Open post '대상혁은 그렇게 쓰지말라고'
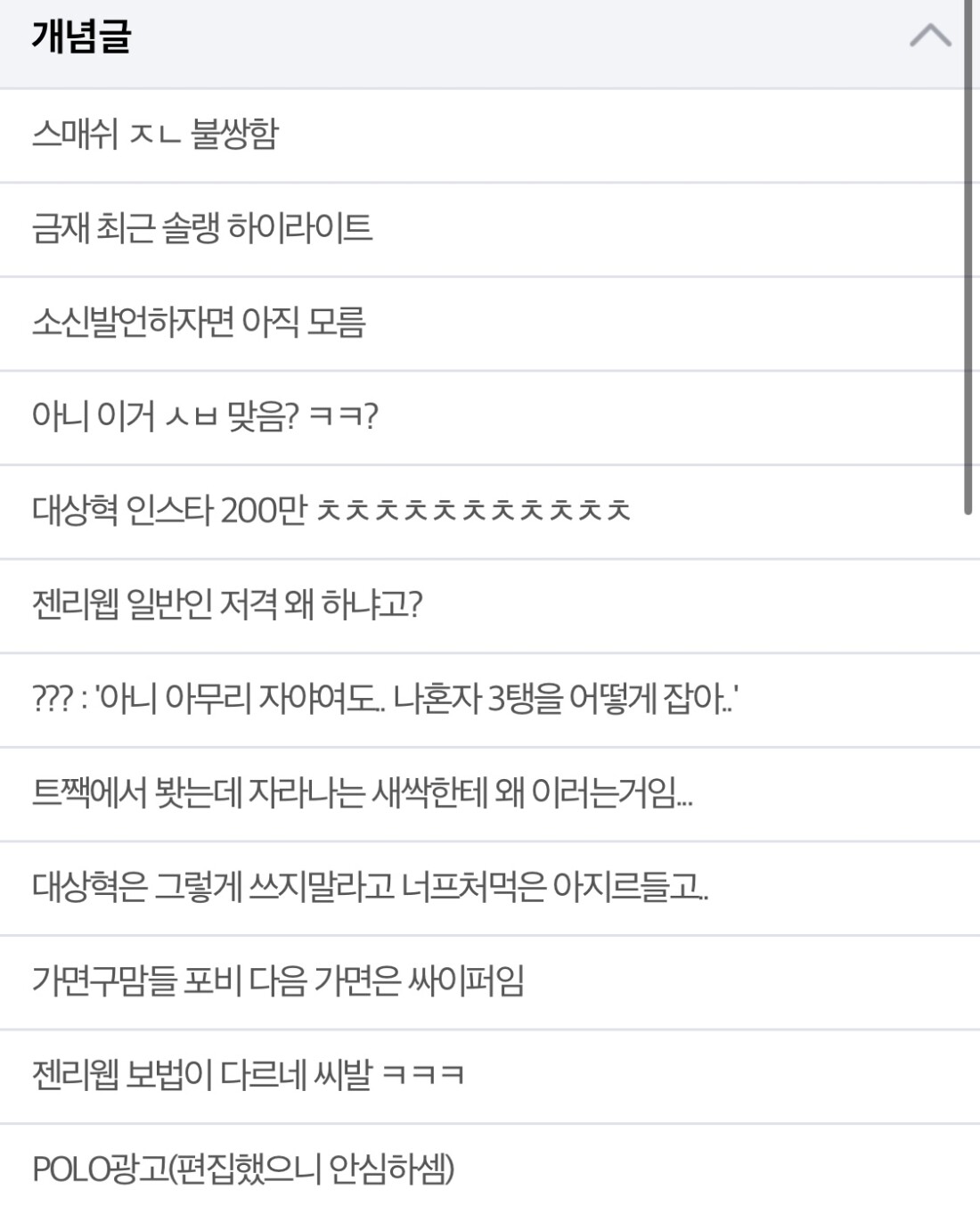The height and width of the screenshot is (1206, 980). pyautogui.click(x=370, y=888)
